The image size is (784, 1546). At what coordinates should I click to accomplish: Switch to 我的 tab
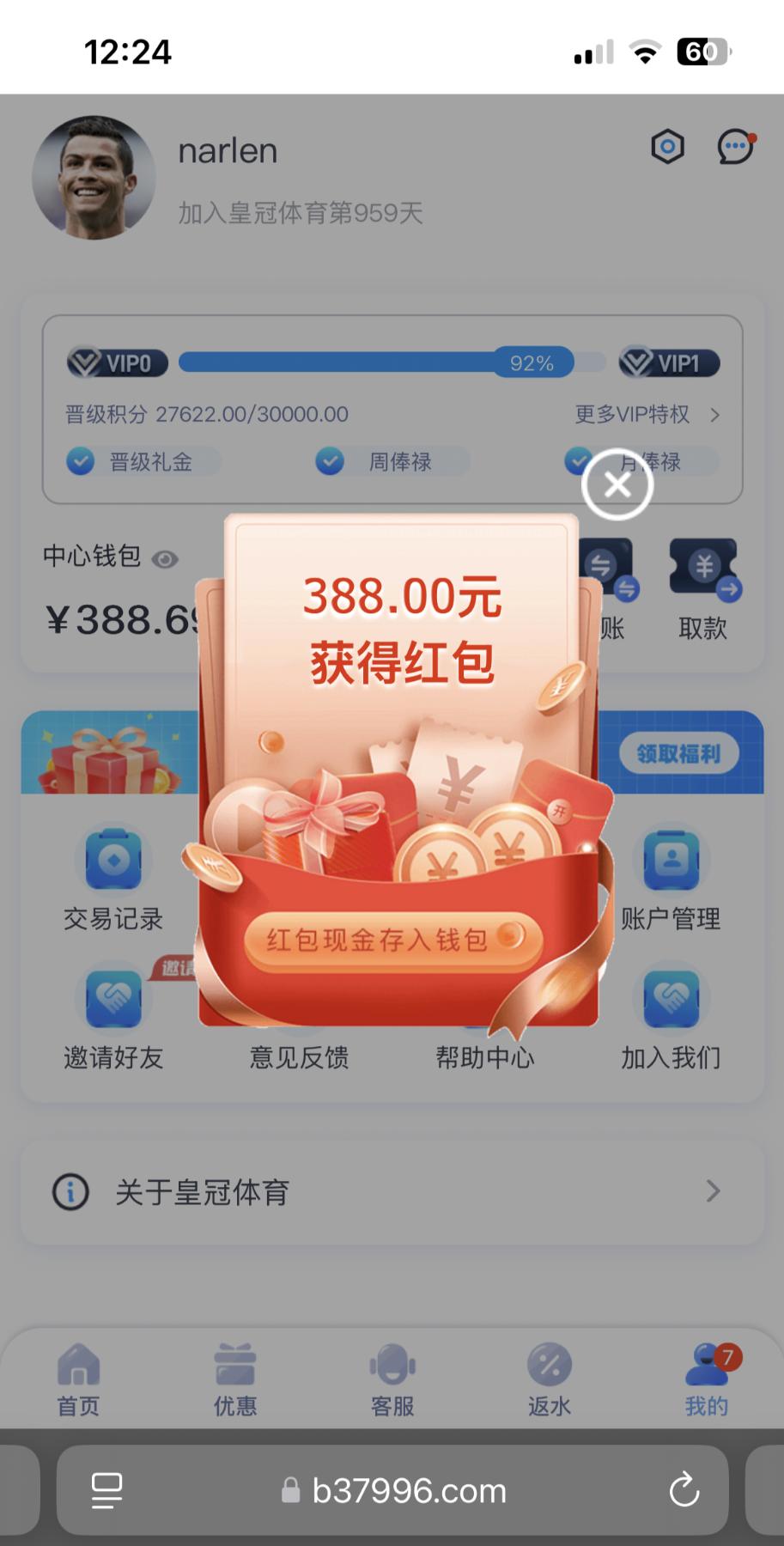tap(706, 1380)
